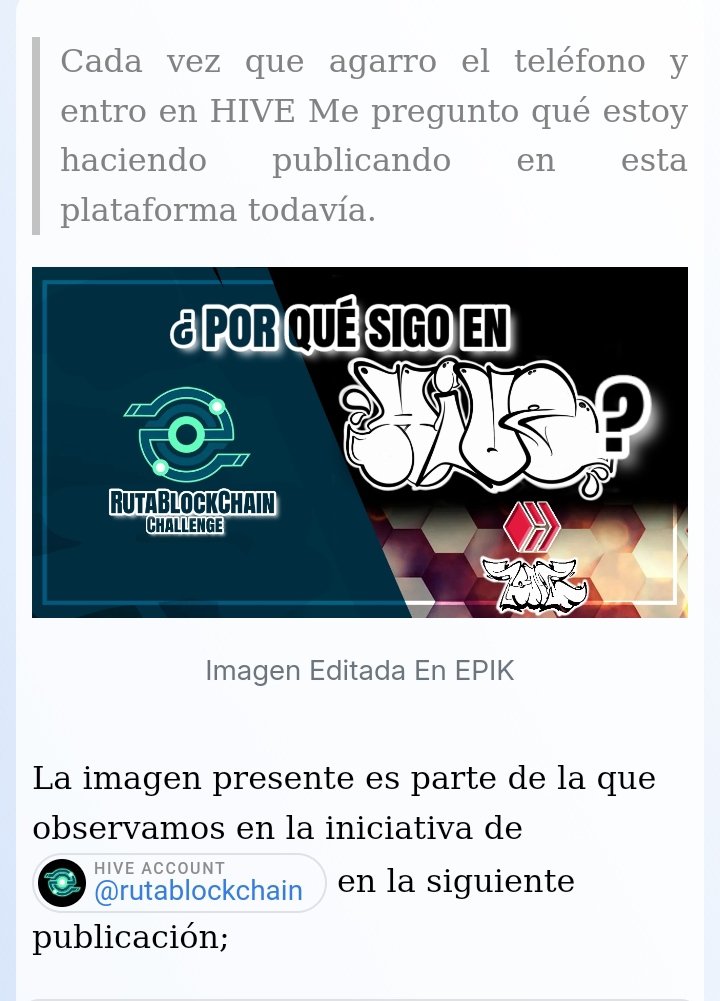Open the ¿Por qué sigo en Hive? banner image

[x=360, y=442]
